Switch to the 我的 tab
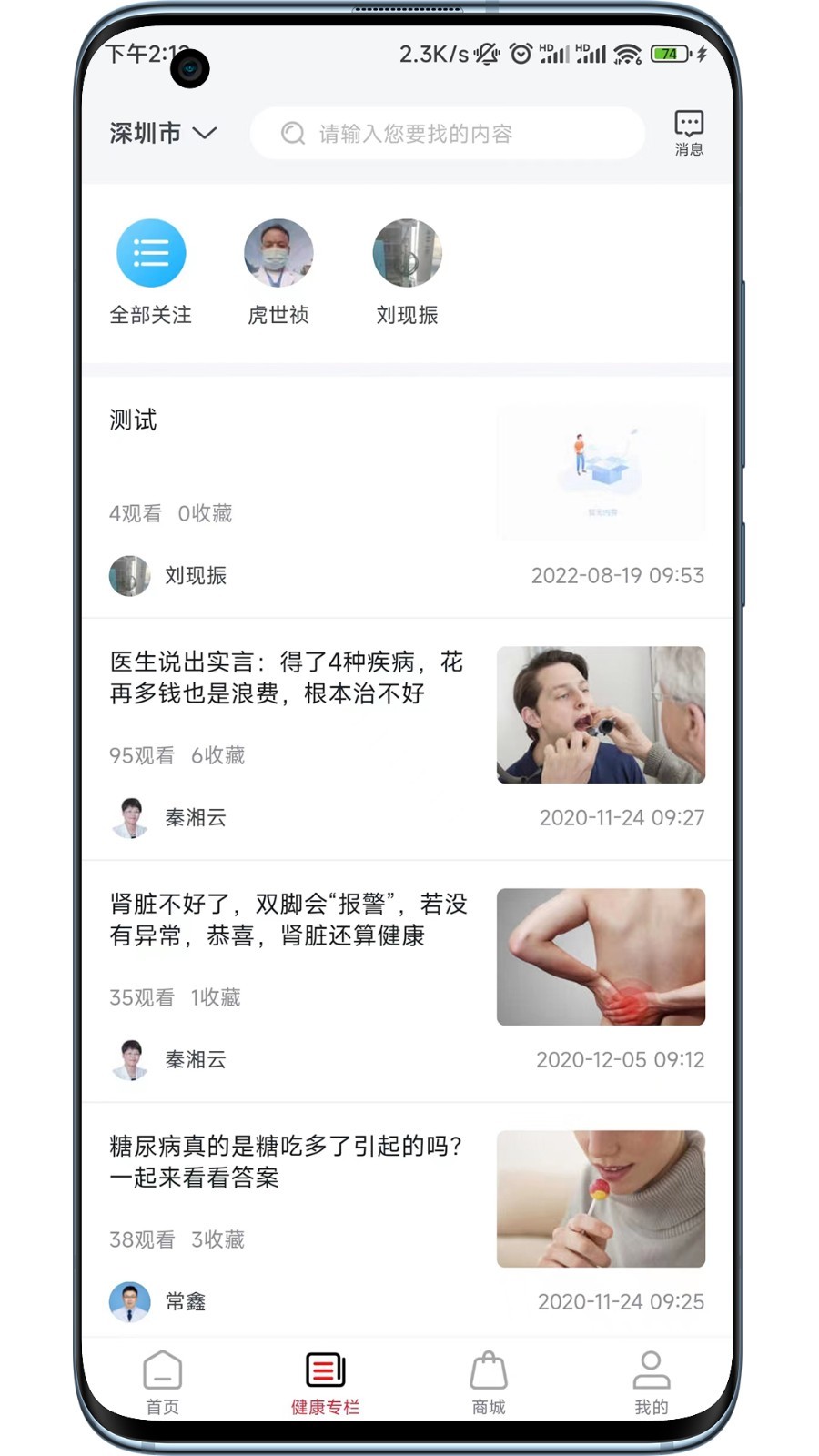 click(x=652, y=1382)
